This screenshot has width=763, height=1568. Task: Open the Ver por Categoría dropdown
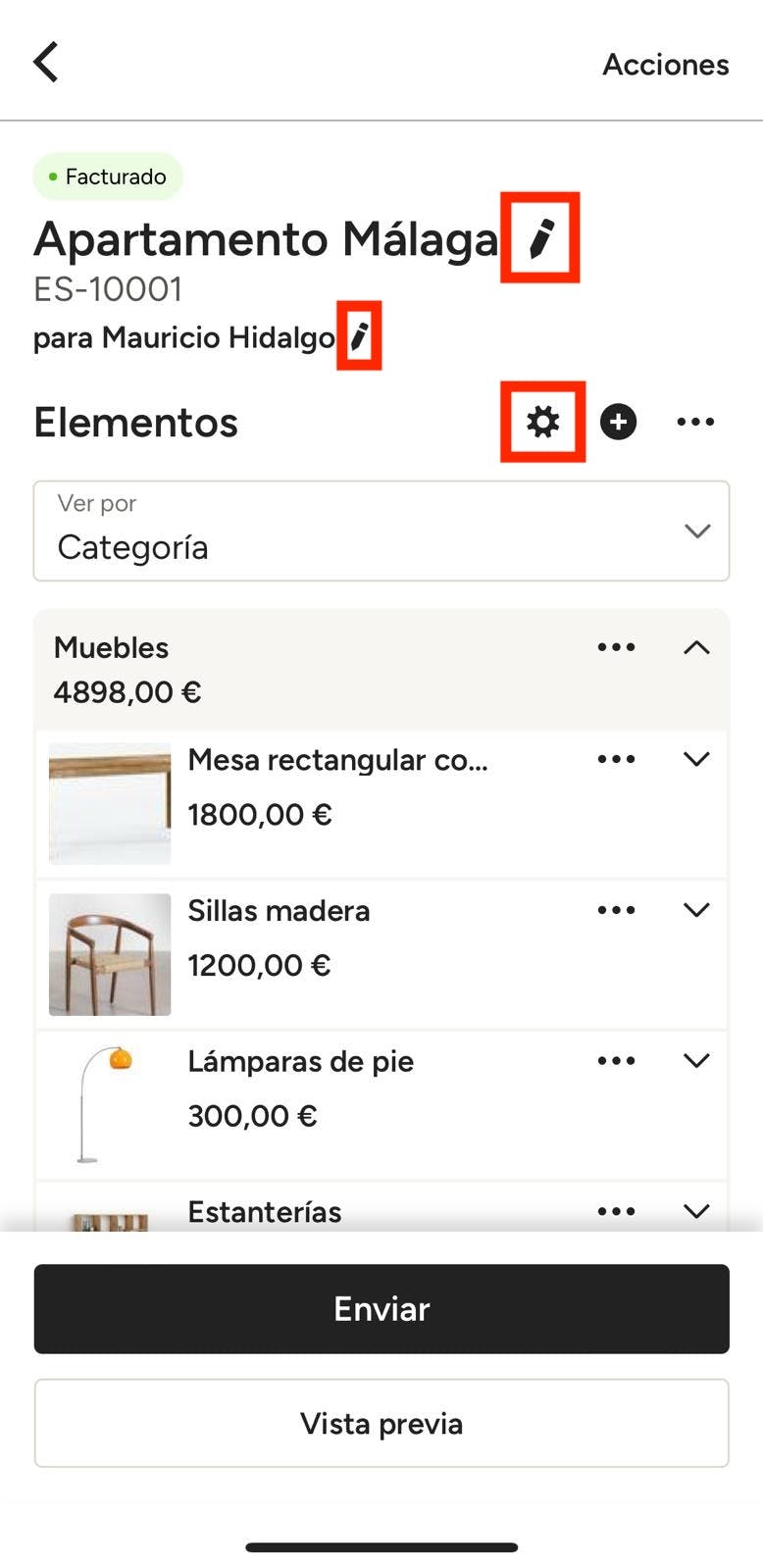(x=381, y=531)
